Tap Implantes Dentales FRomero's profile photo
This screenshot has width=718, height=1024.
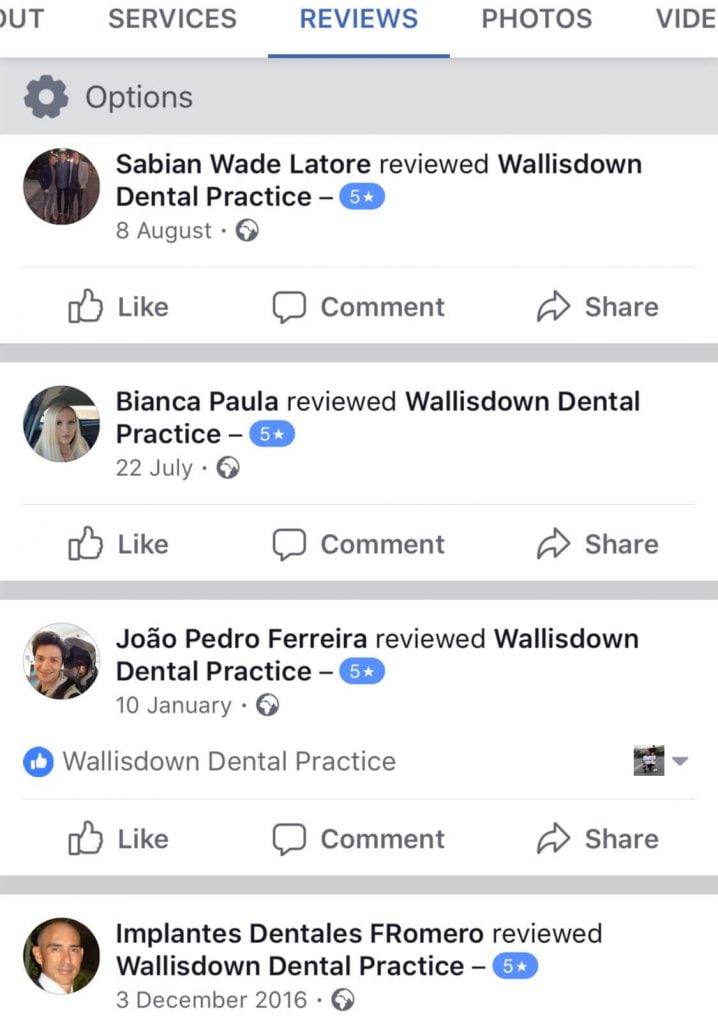(x=62, y=956)
